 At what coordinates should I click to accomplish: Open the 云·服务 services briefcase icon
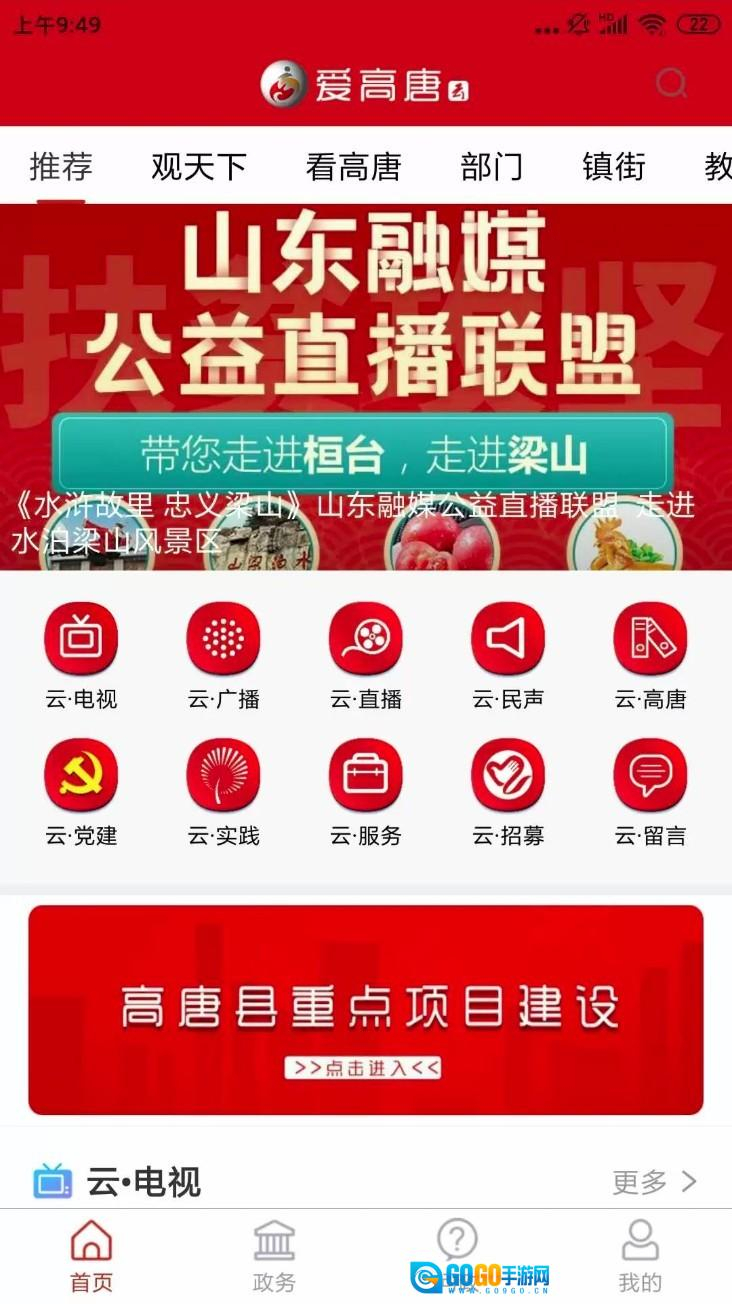tap(366, 774)
